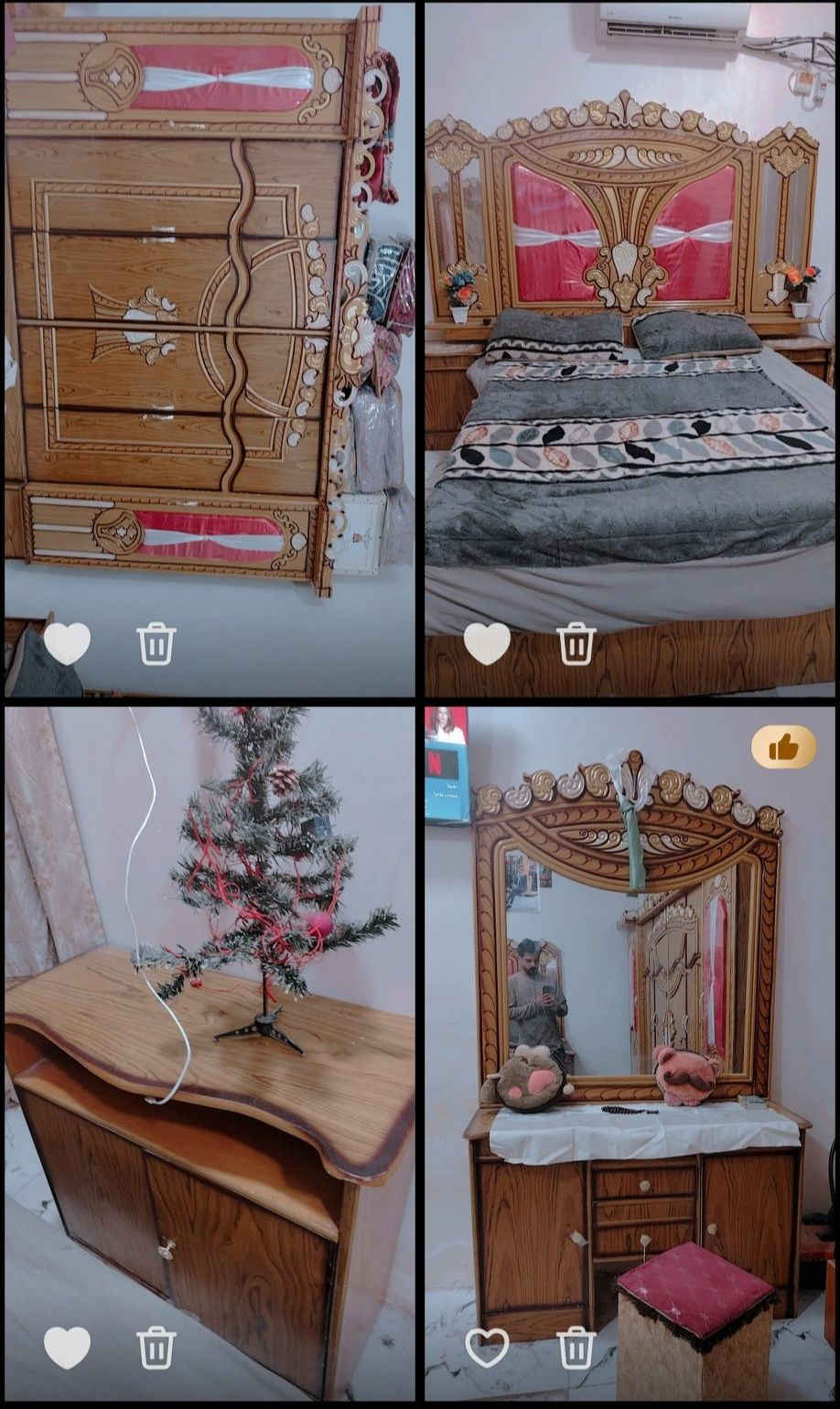
Task: Delete the dressing table mirror photo
Action: pos(576,1348)
